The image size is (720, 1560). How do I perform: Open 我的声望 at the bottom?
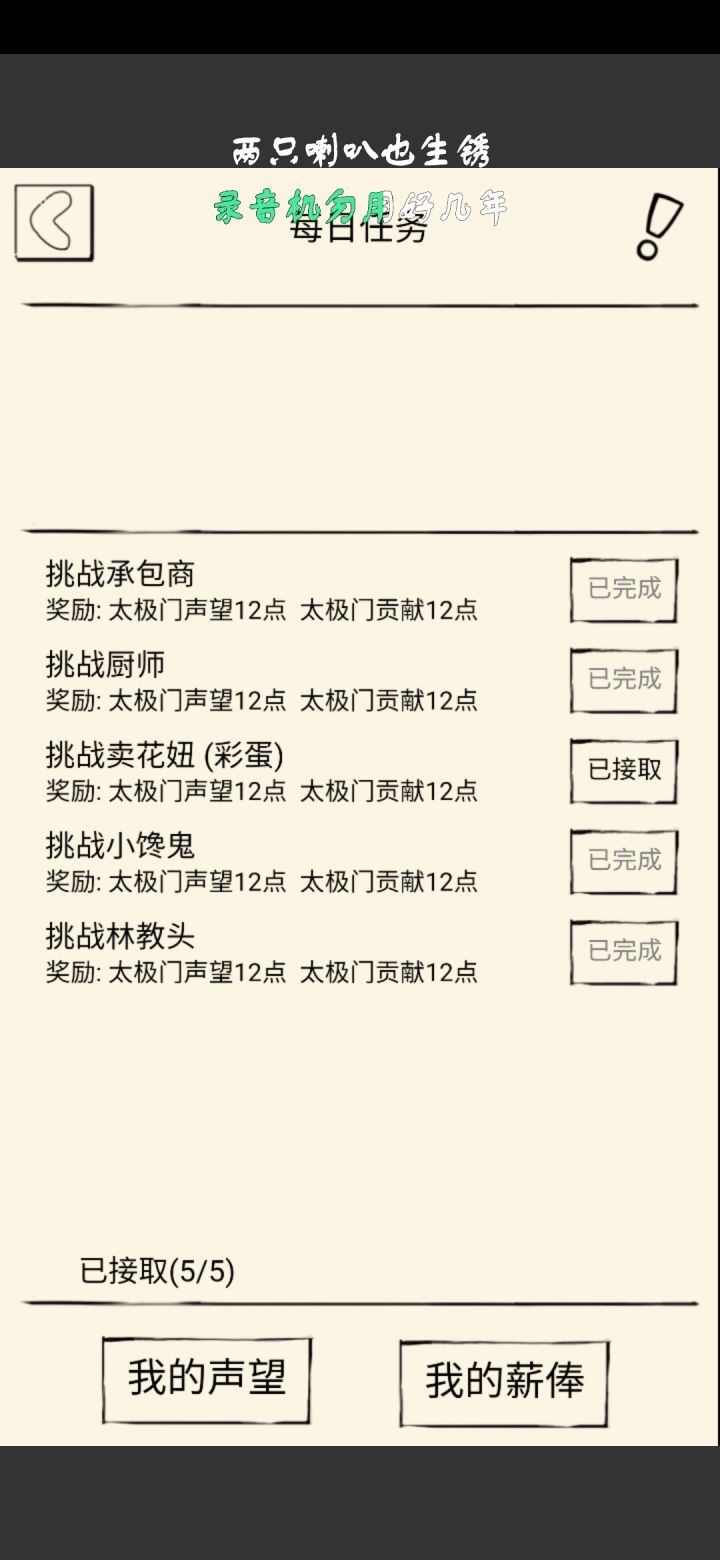point(205,1380)
